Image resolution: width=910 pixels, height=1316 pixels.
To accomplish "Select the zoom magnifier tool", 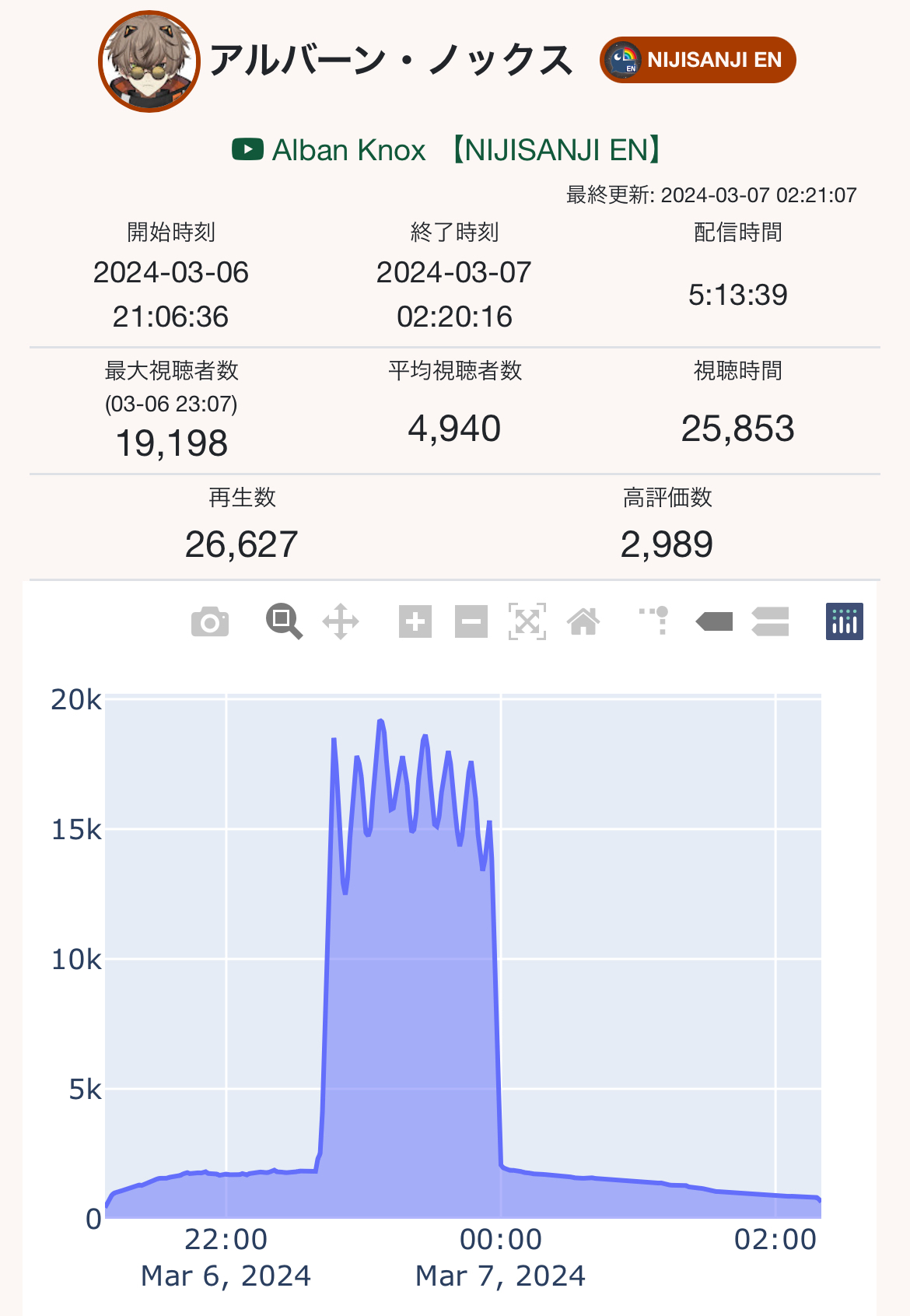I will (284, 621).
